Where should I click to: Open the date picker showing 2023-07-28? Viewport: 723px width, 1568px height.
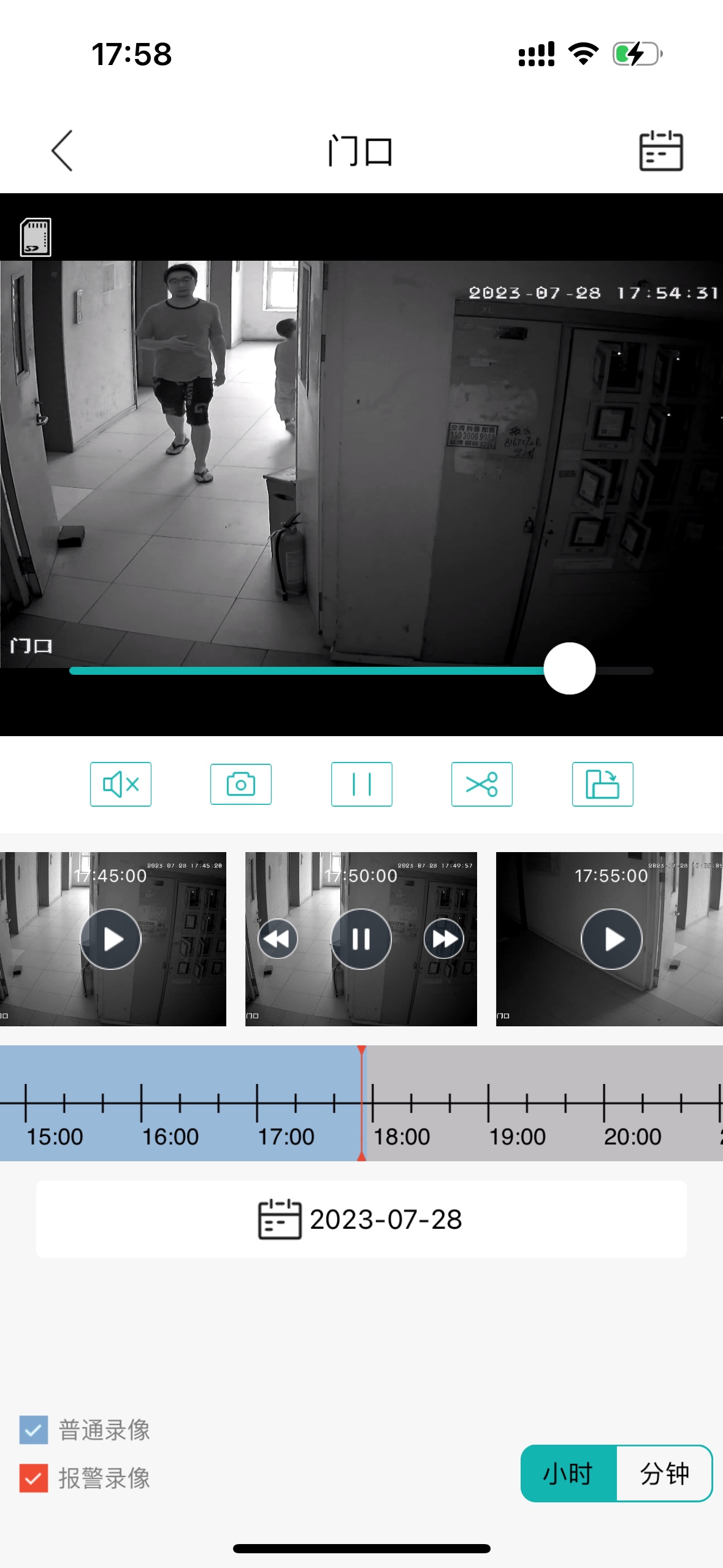click(361, 1220)
